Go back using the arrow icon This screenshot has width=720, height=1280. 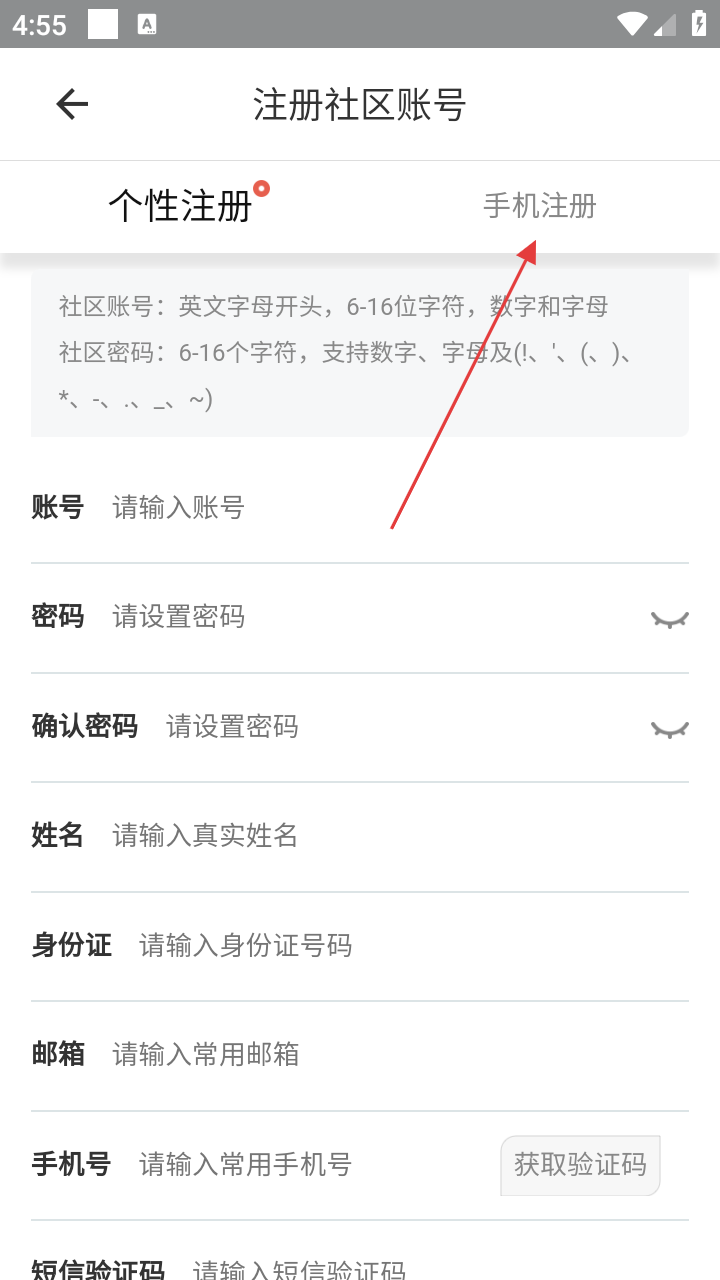tap(72, 104)
